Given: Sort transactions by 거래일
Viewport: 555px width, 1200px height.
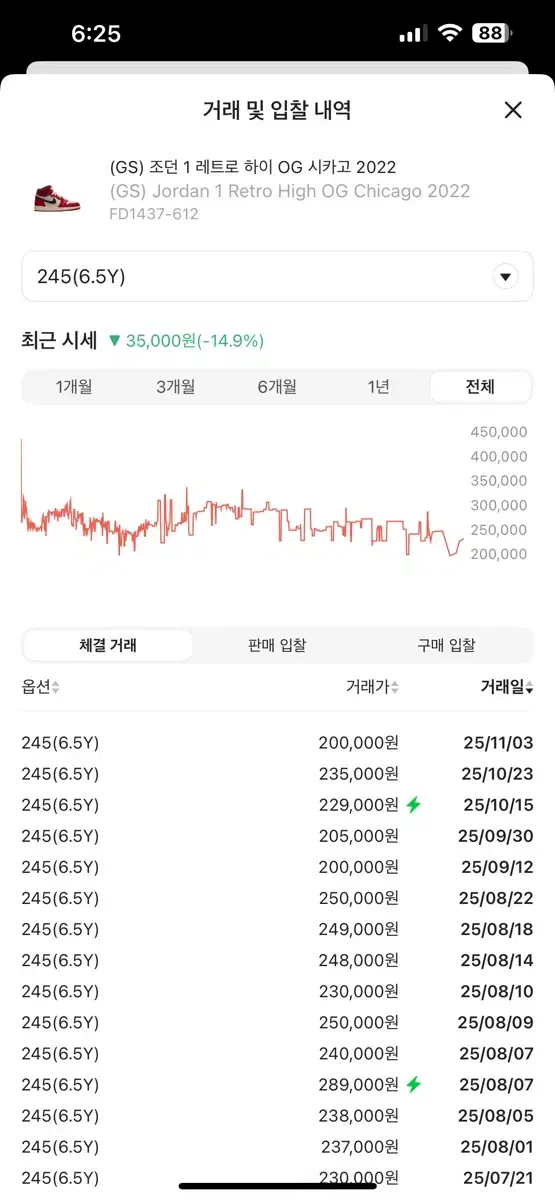Looking at the screenshot, I should [x=507, y=687].
